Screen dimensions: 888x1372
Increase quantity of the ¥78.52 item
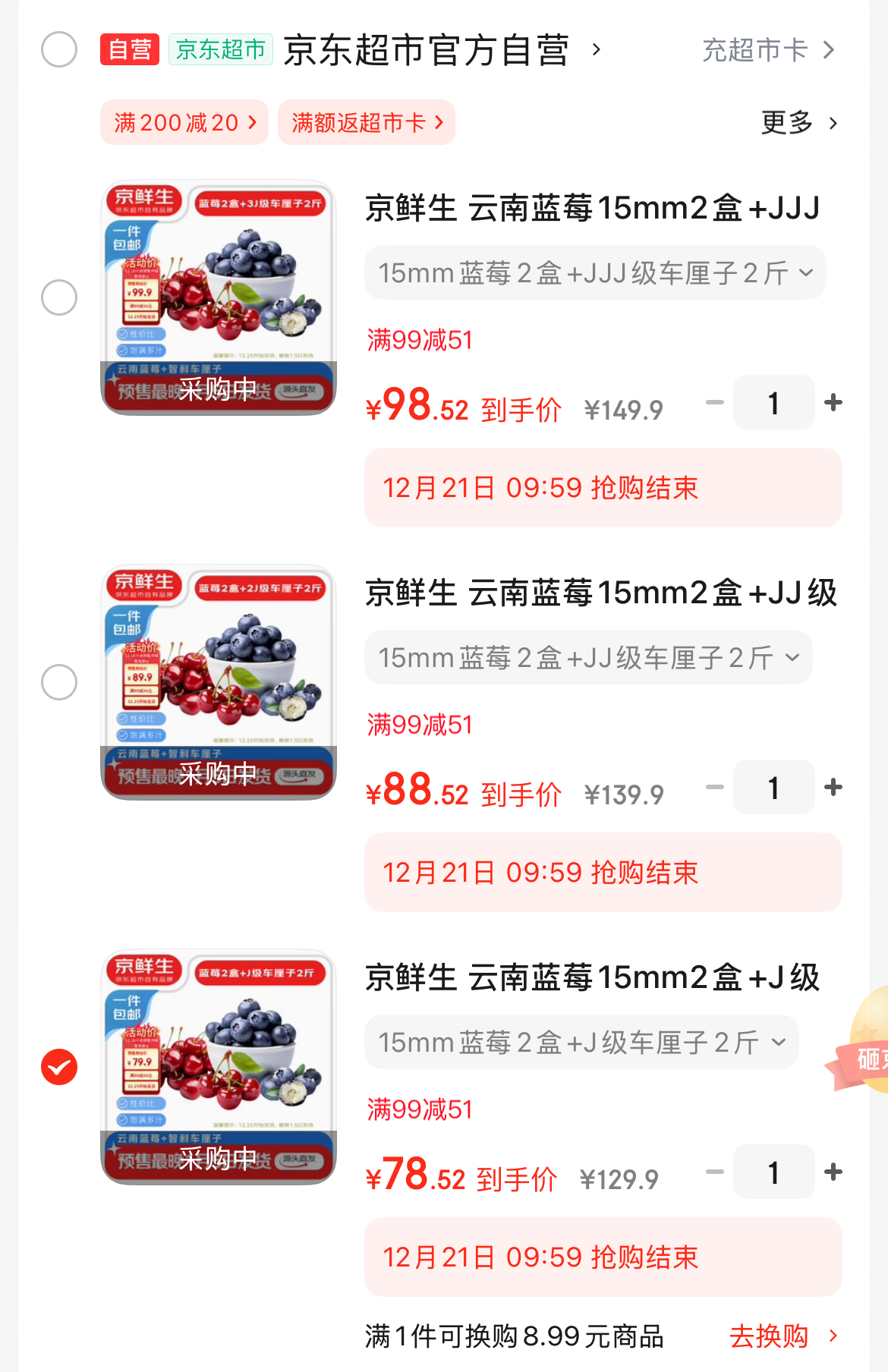tap(833, 1172)
